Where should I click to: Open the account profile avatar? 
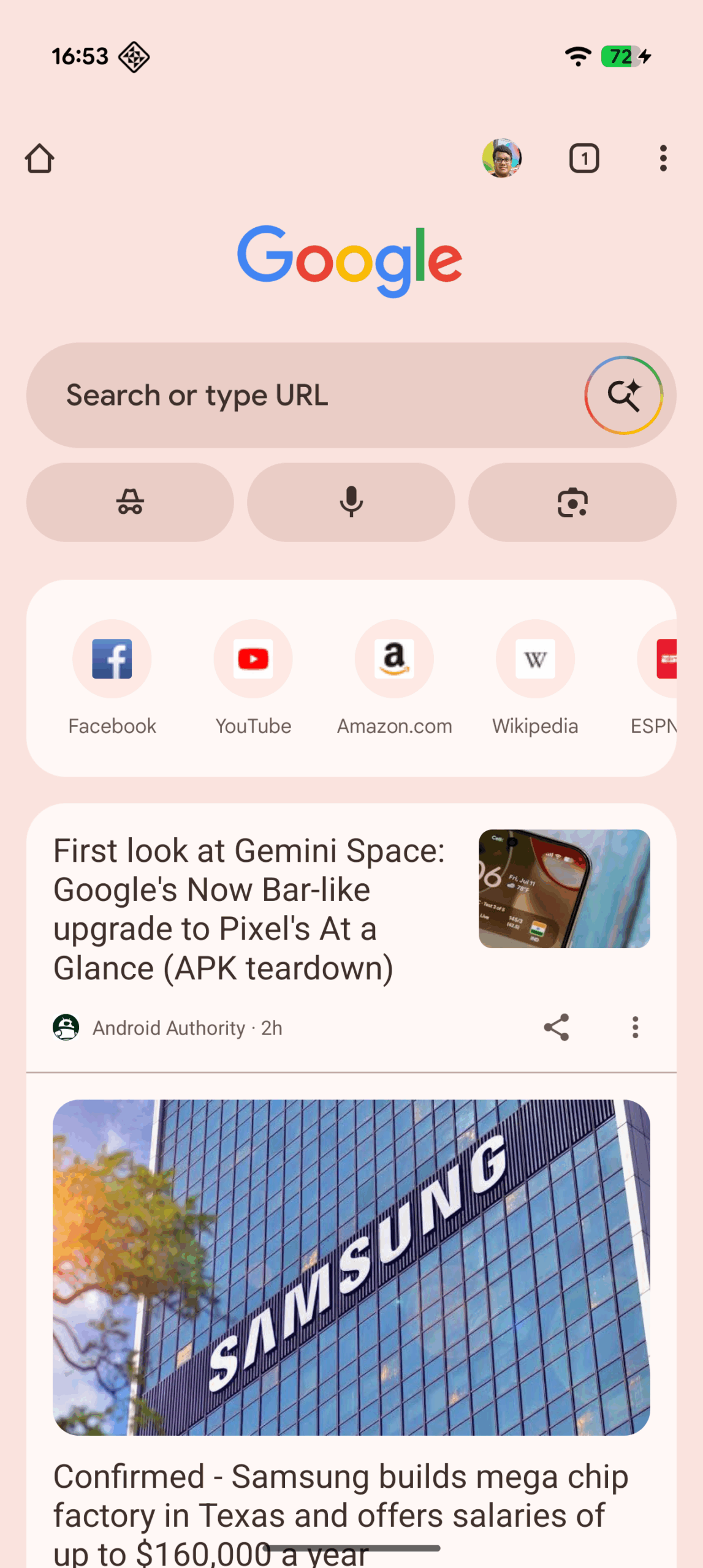pos(501,159)
